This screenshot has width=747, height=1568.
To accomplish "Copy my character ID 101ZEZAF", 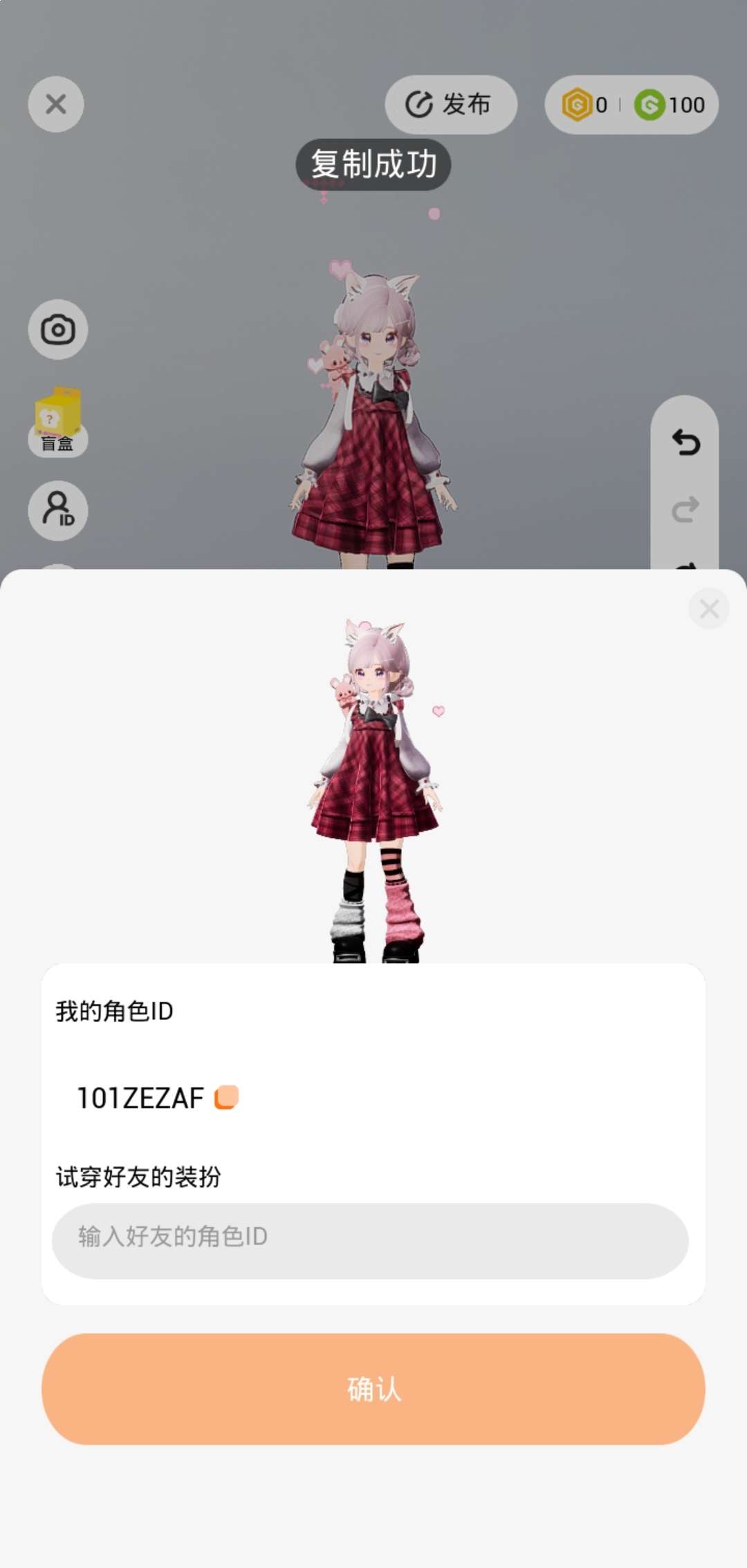I will [x=227, y=1097].
